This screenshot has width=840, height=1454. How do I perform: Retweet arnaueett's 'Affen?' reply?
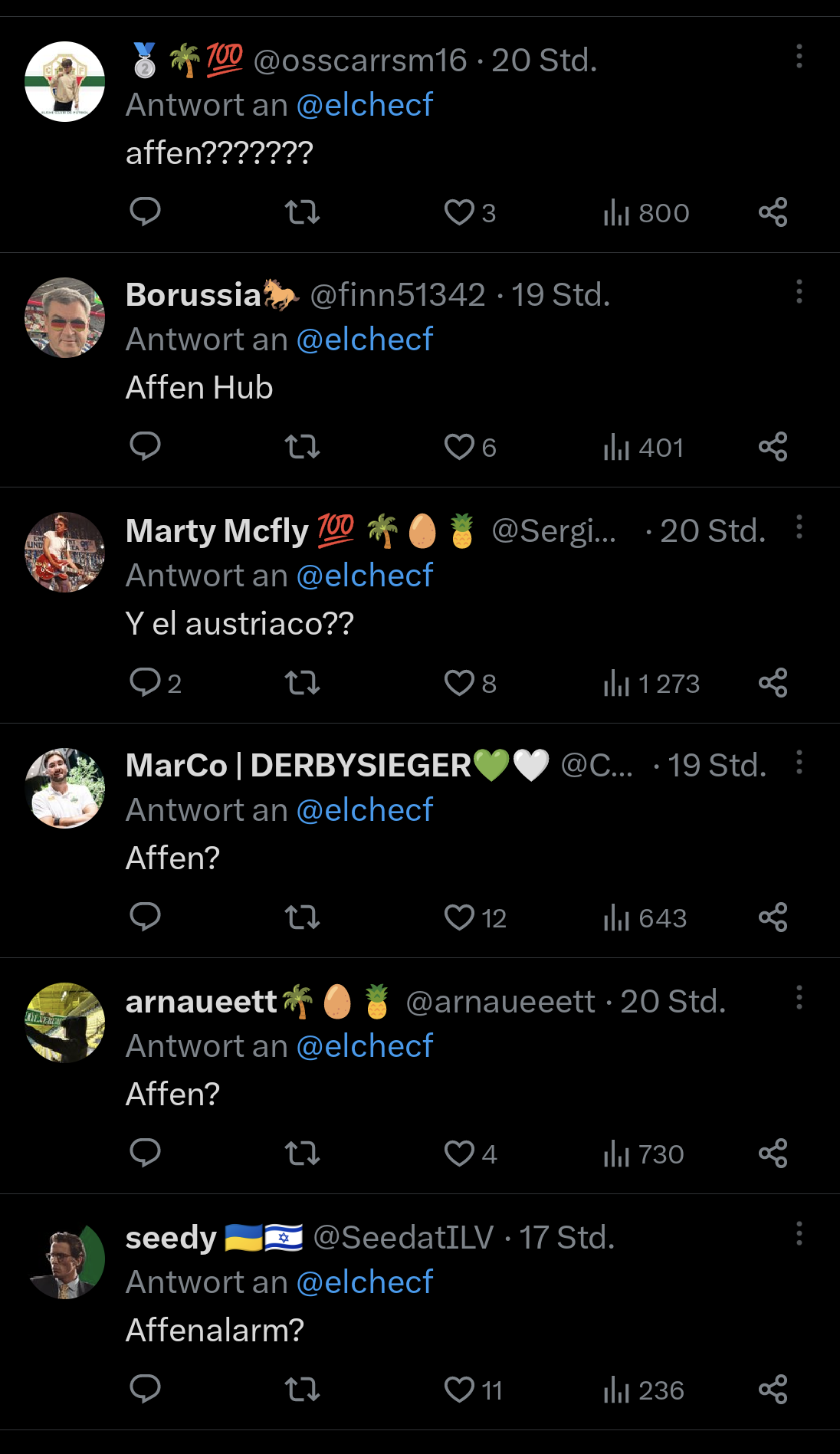click(x=302, y=1154)
